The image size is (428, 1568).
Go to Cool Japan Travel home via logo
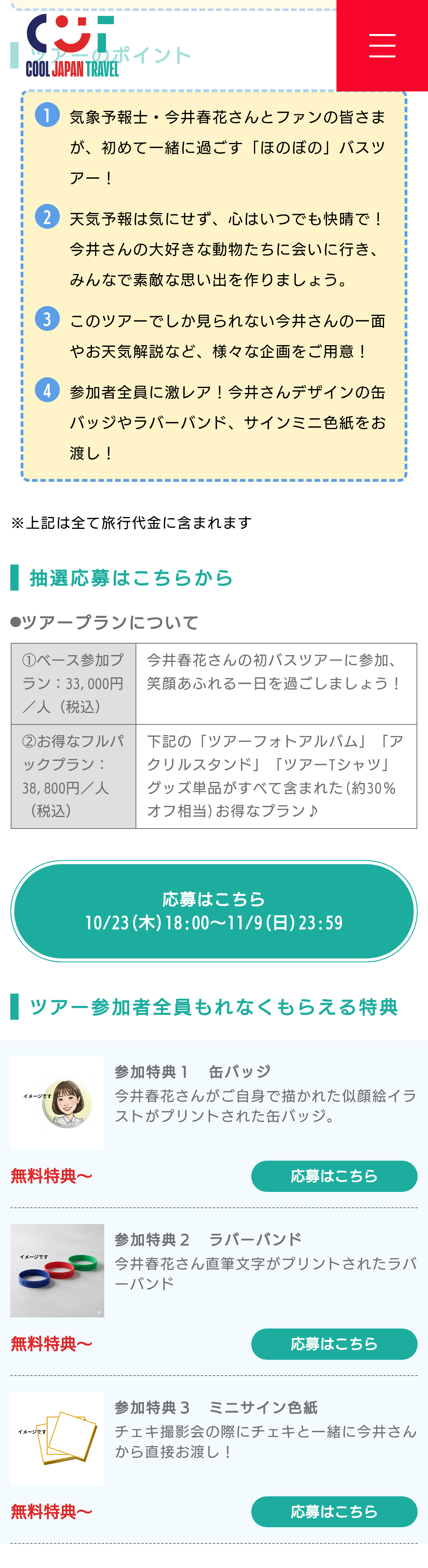(72, 46)
